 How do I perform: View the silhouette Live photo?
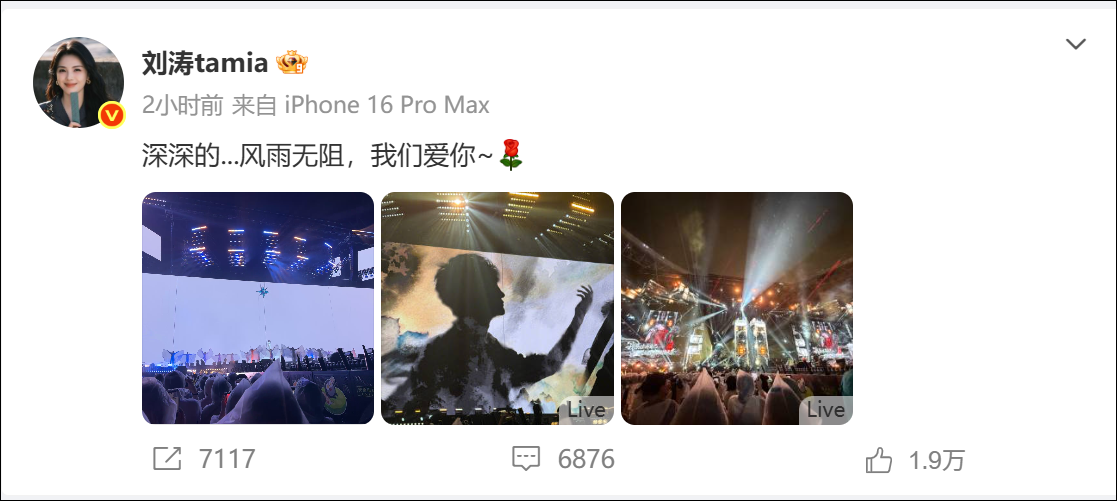point(497,308)
